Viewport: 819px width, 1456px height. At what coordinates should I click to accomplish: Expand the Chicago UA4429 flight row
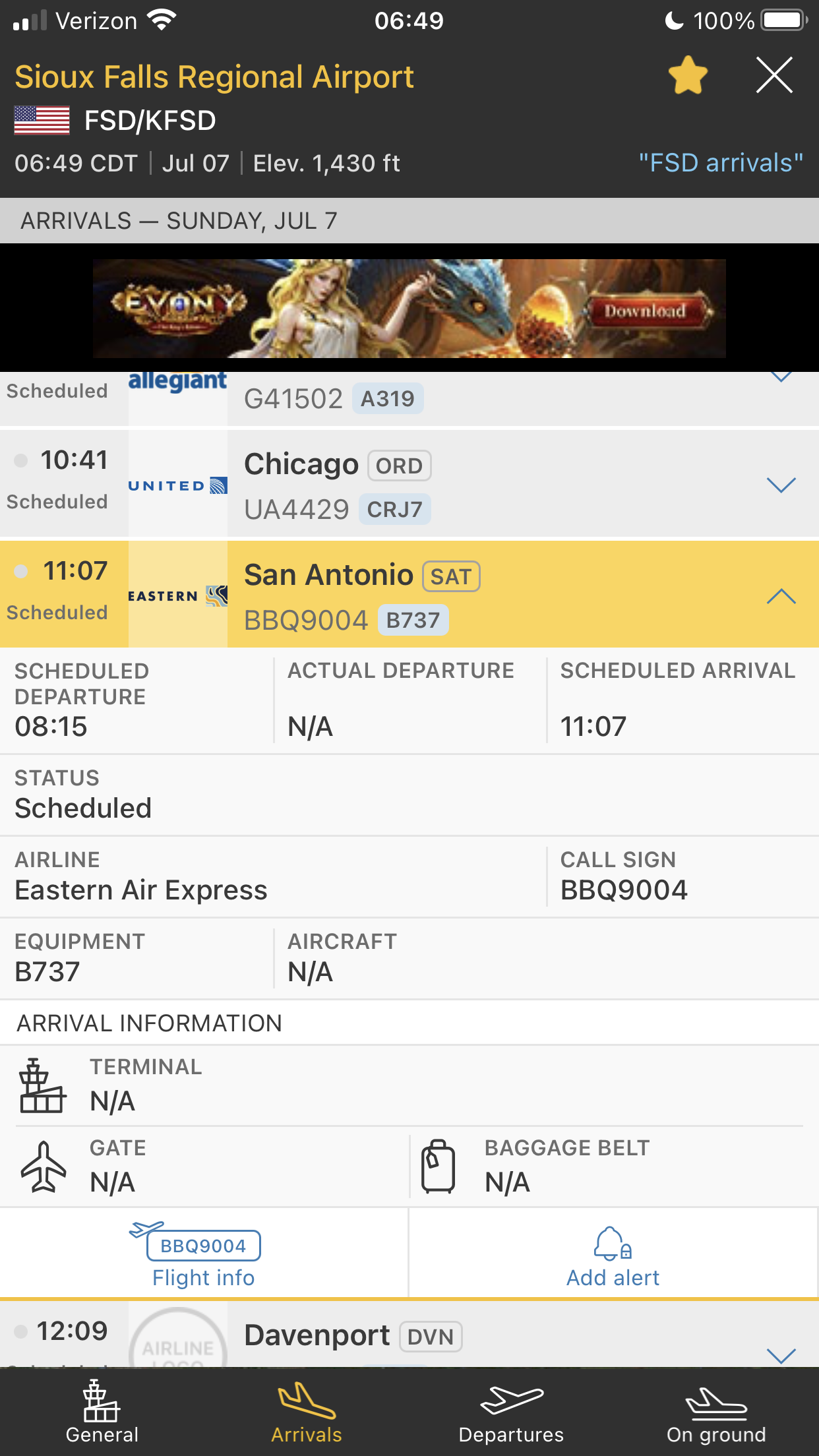pos(781,485)
